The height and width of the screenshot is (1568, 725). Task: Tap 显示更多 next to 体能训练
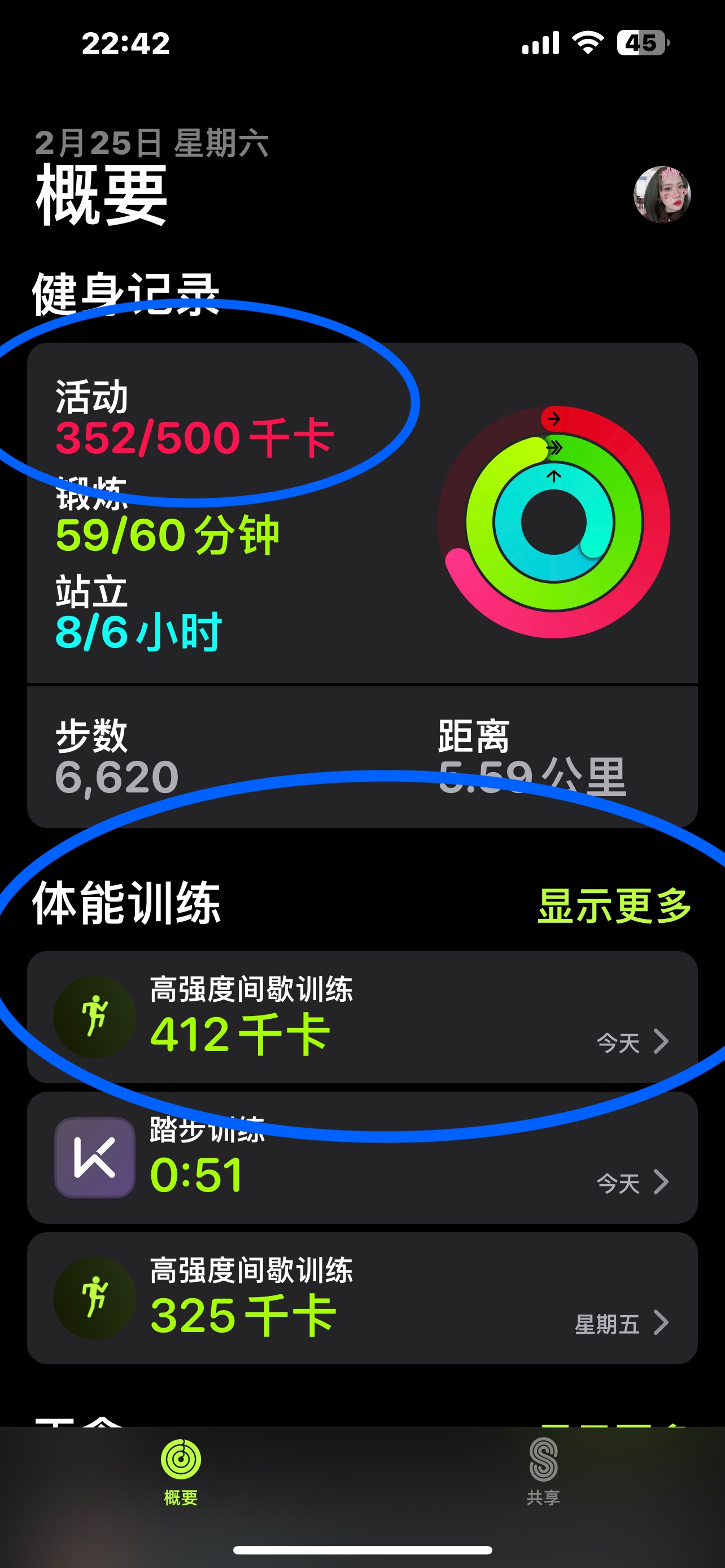(x=614, y=905)
